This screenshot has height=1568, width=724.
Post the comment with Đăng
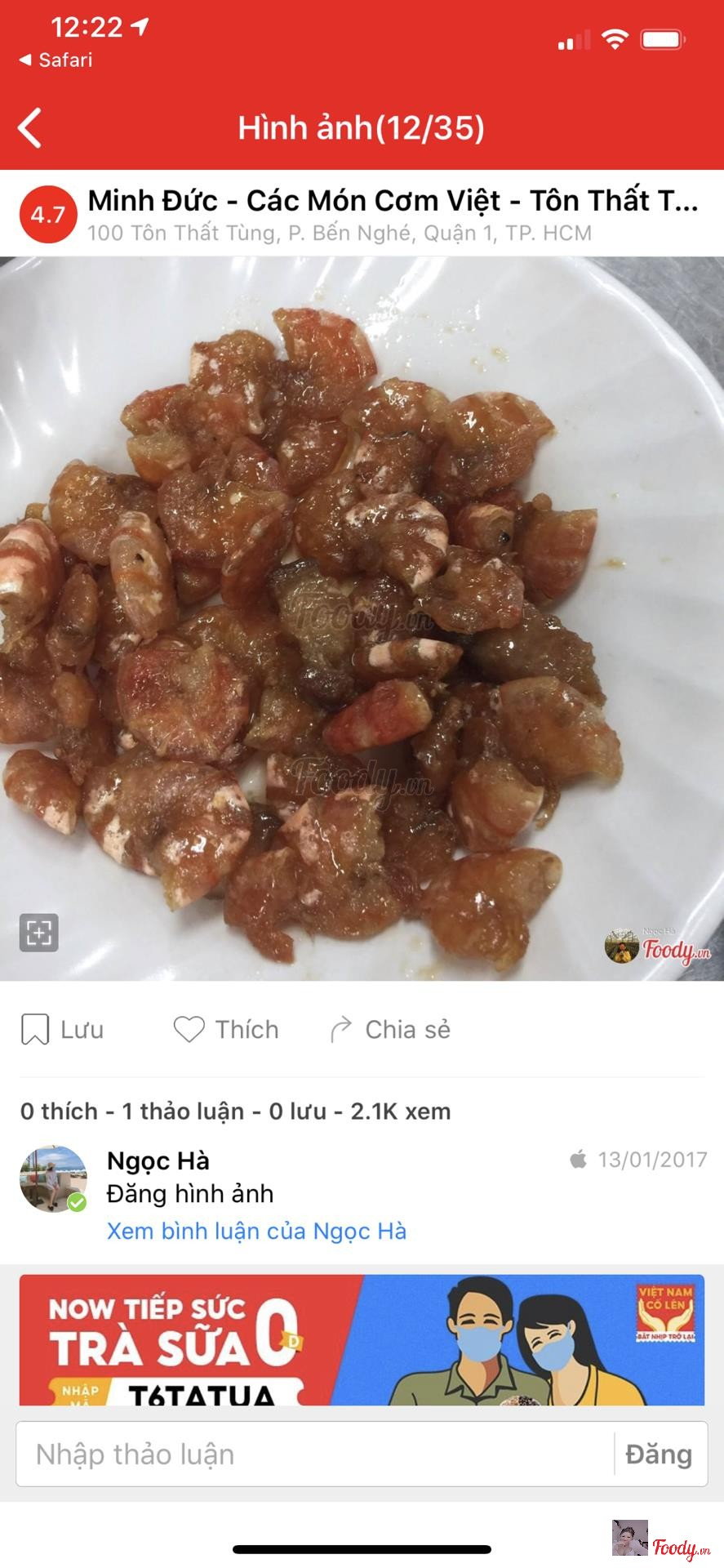point(659,1454)
